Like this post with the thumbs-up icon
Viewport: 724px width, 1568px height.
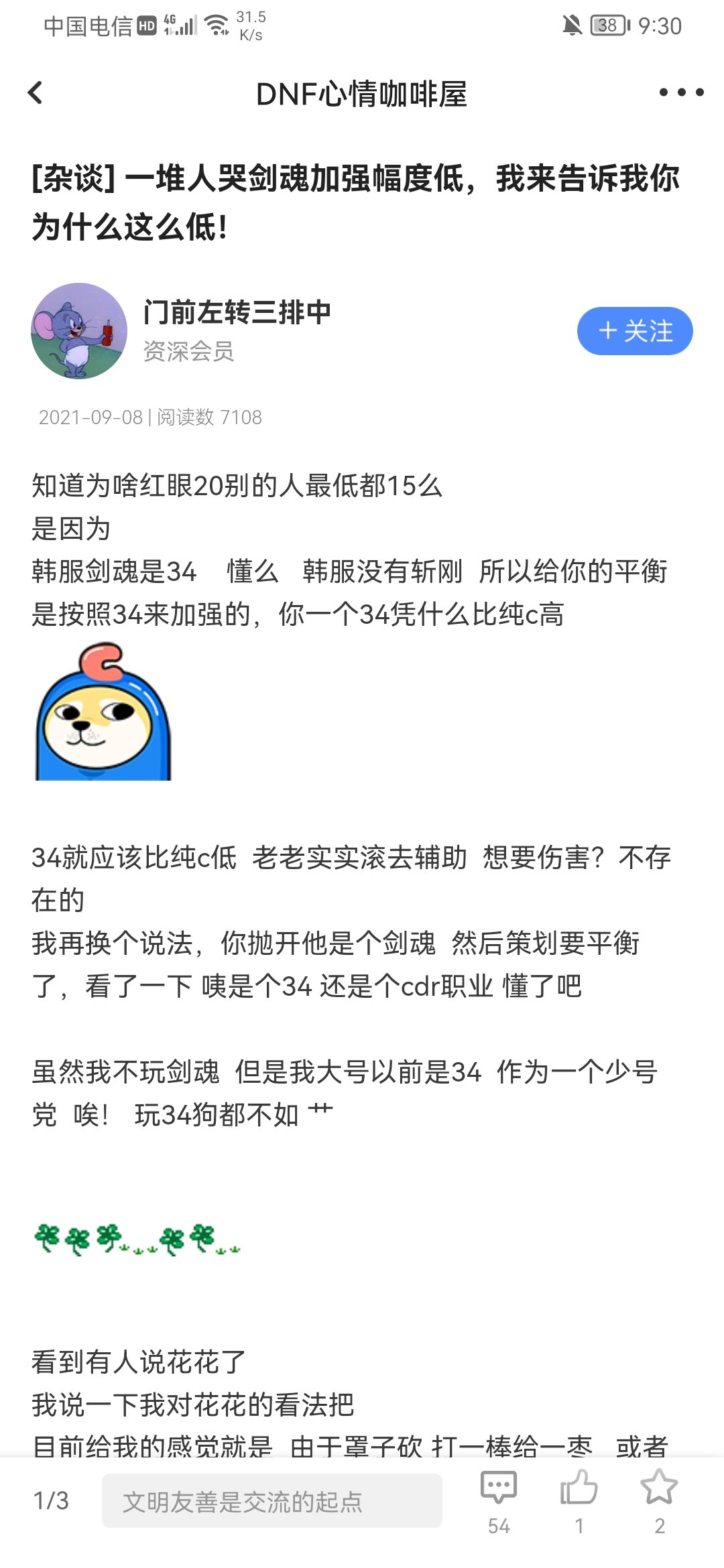[x=579, y=1500]
